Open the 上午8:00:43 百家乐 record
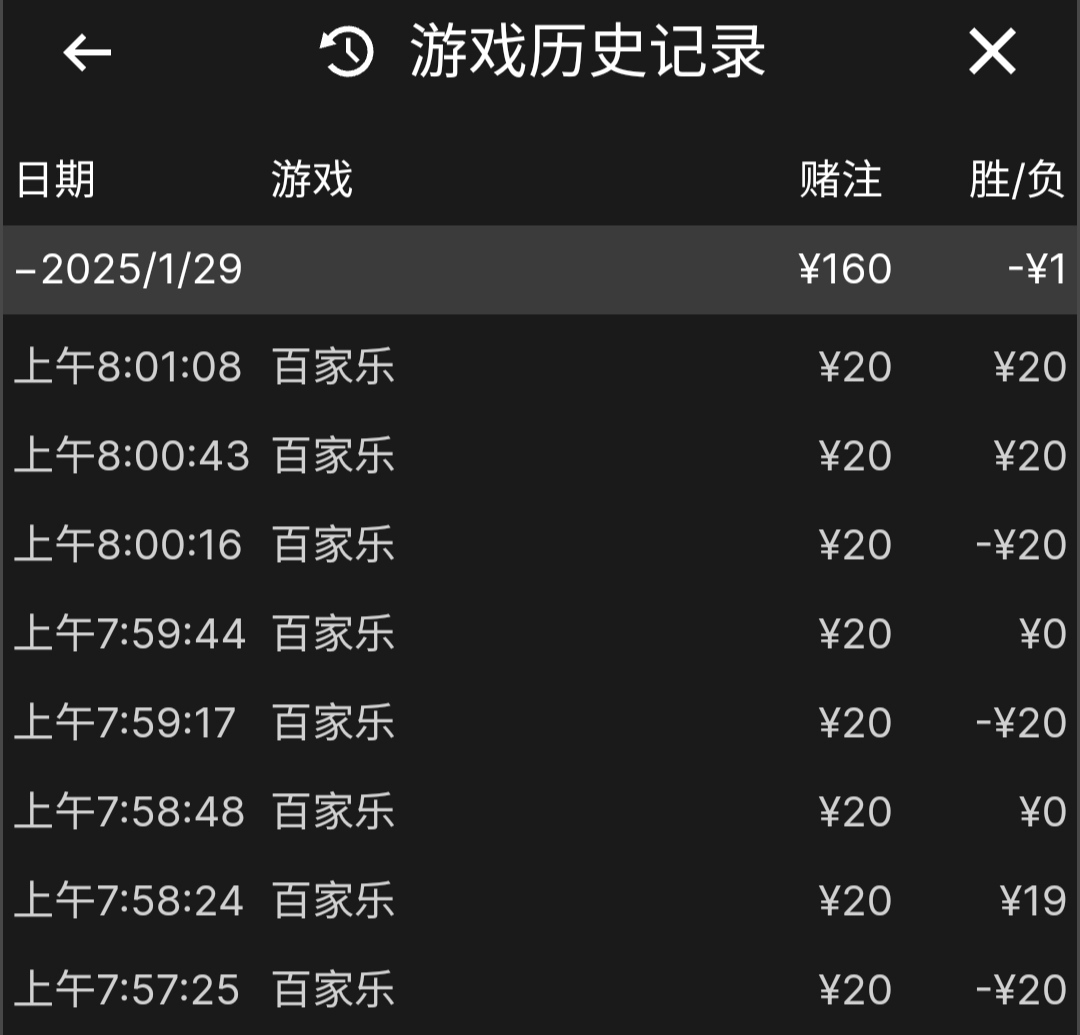The image size is (1080, 1035). point(540,457)
